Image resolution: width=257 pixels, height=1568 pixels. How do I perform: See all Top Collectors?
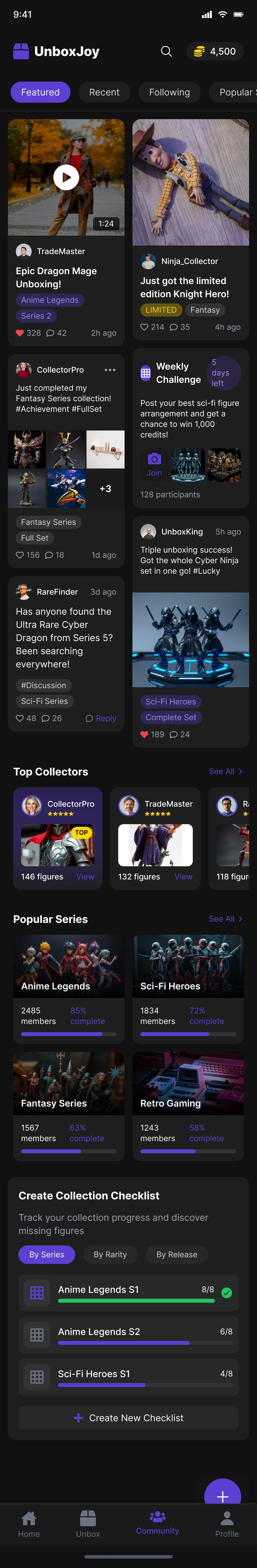[x=225, y=771]
